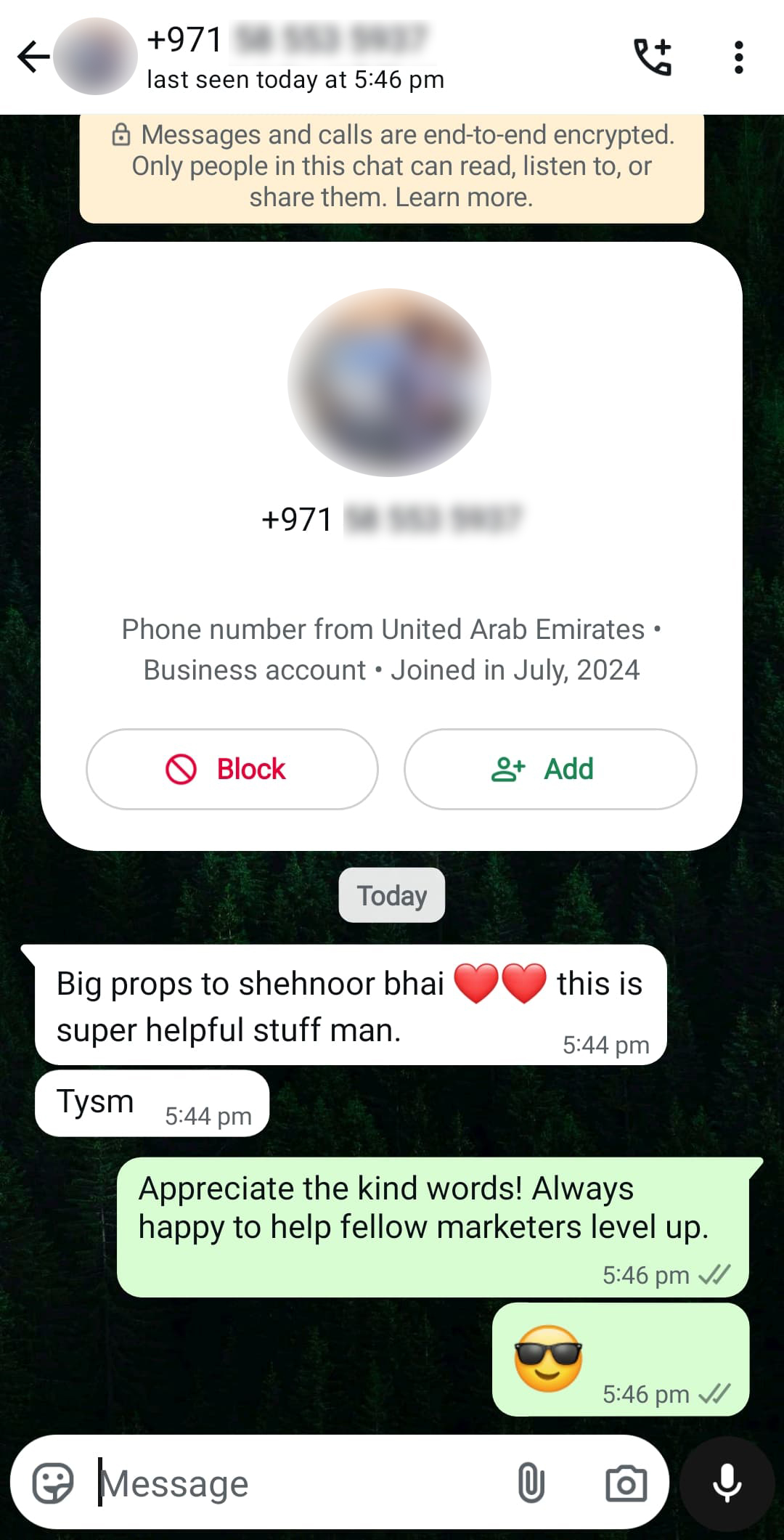784x1540 pixels.
Task: Open the emoji and sticker picker
Action: (53, 1483)
